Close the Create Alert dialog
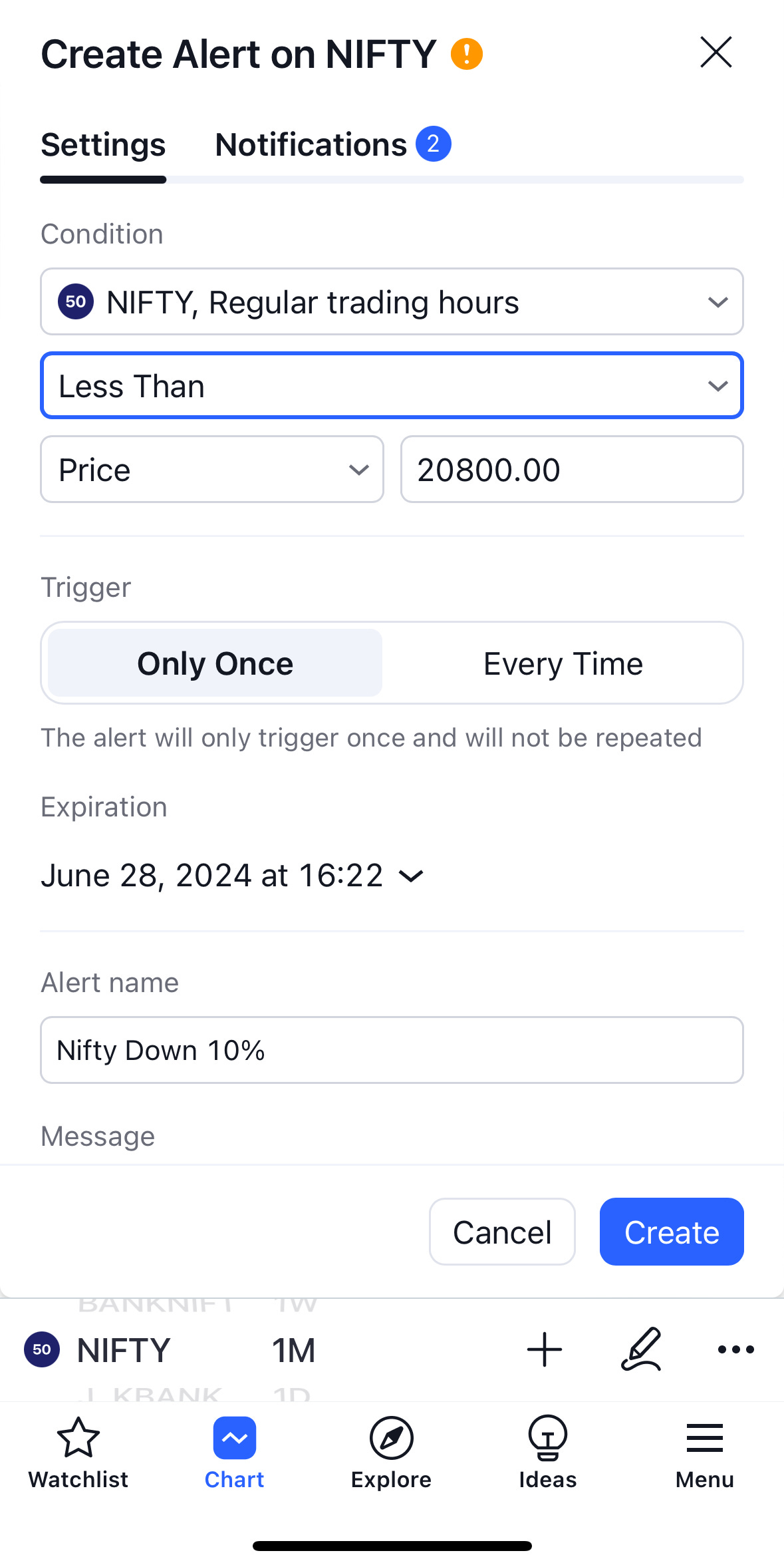Screen dimensions: 784x1567 coord(716,53)
